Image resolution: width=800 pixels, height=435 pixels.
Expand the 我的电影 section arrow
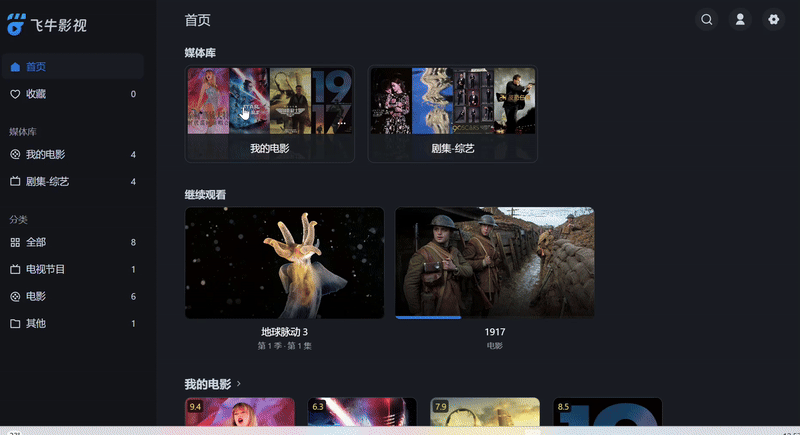[x=239, y=384]
